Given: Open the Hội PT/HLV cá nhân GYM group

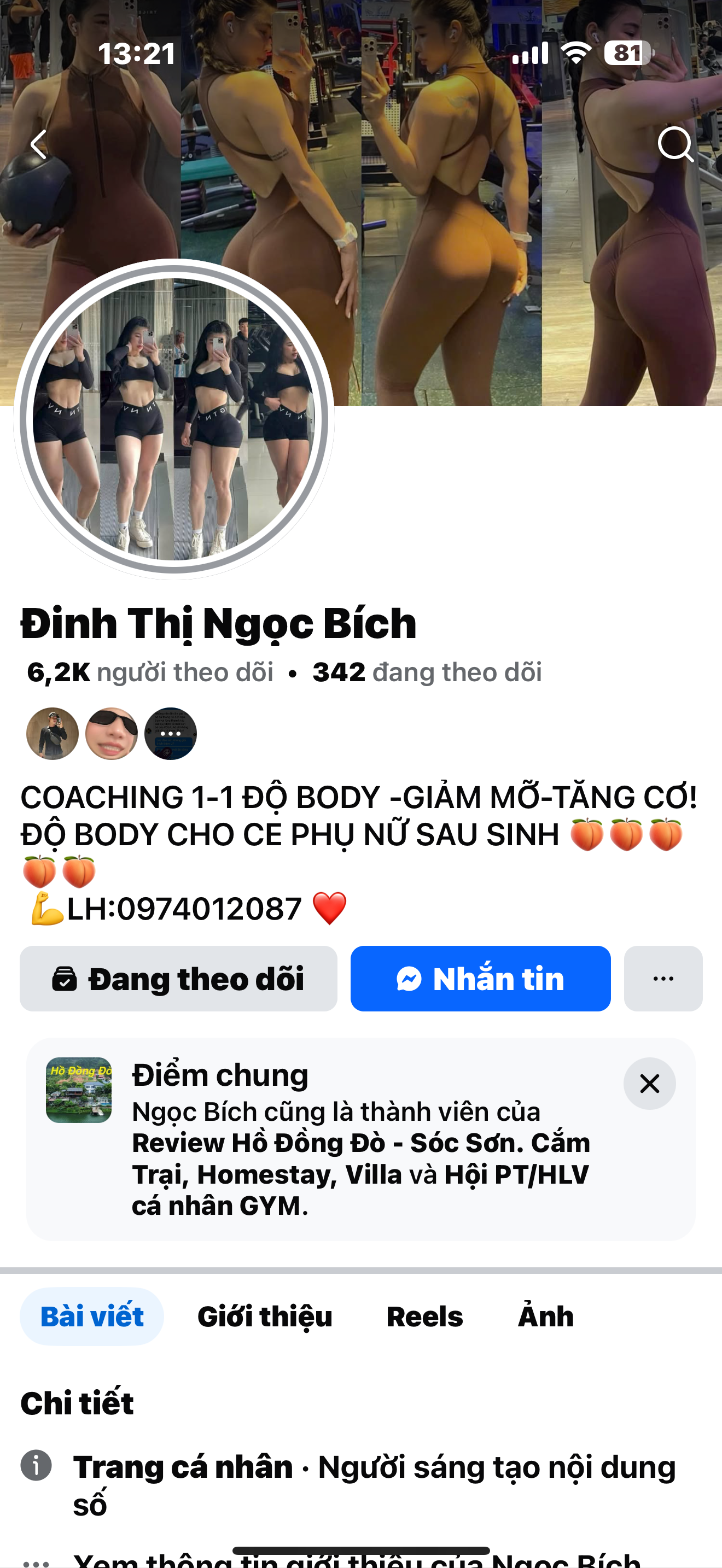Looking at the screenshot, I should [516, 1175].
